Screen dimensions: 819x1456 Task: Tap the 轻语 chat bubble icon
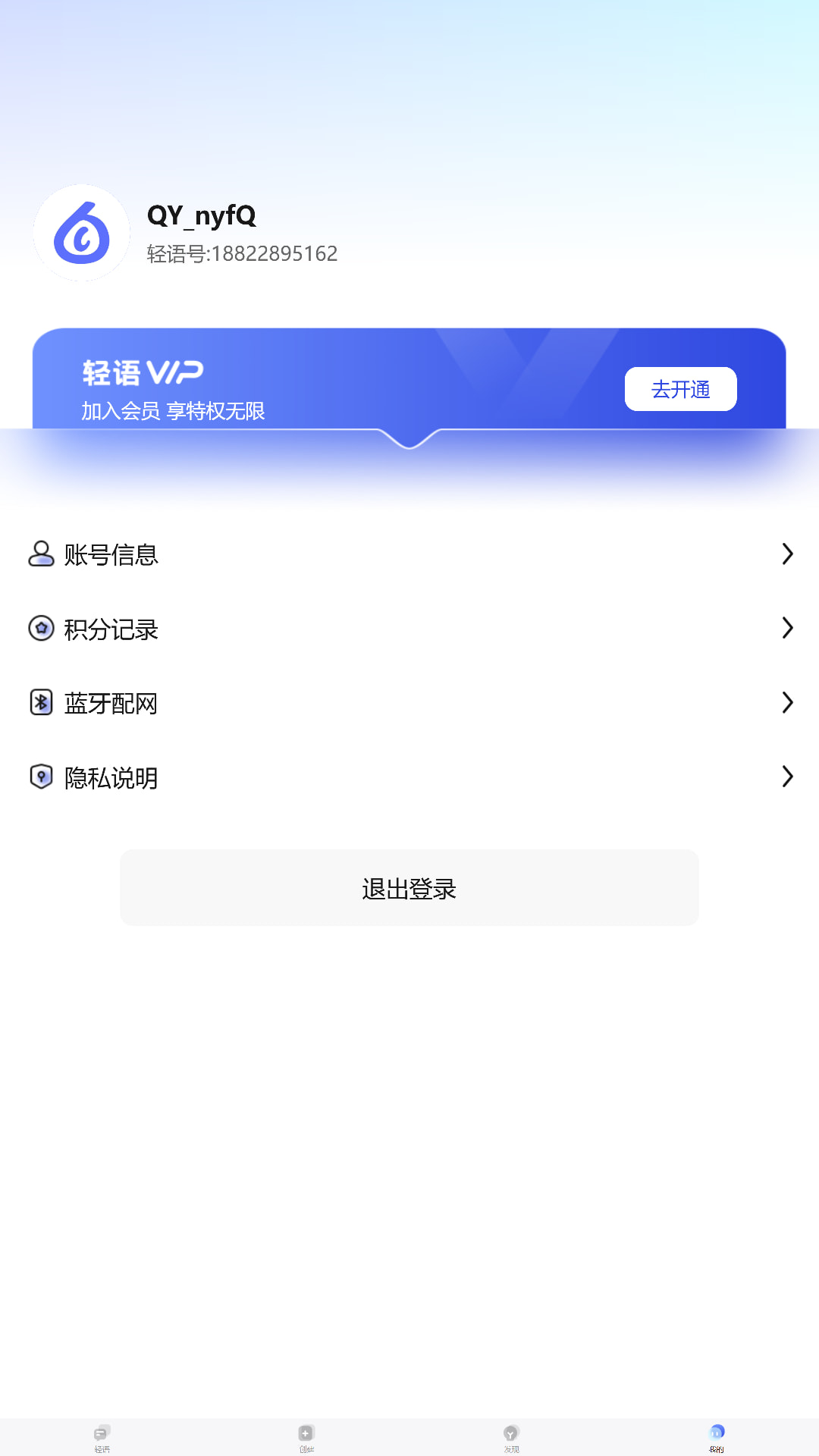101,1429
